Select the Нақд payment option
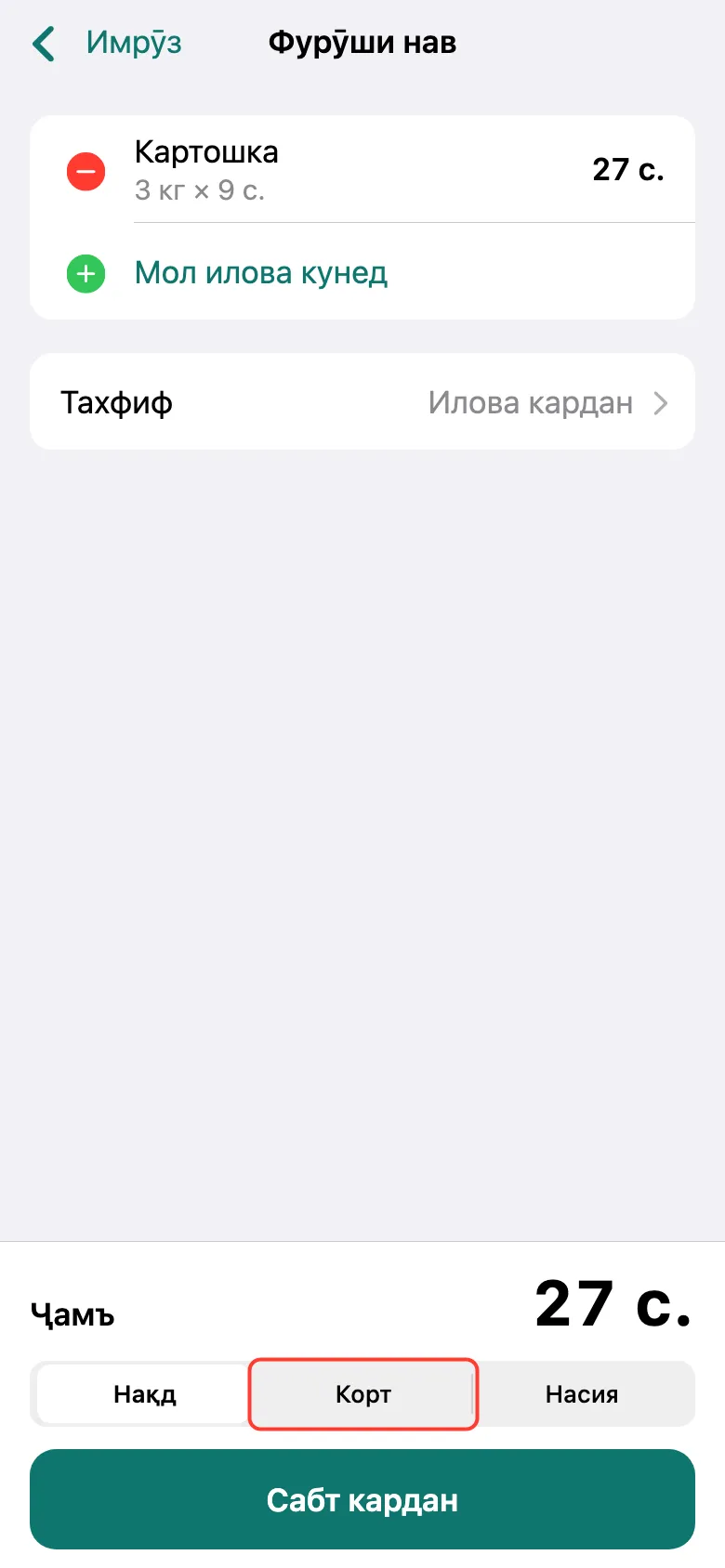 pyautogui.click(x=144, y=1393)
